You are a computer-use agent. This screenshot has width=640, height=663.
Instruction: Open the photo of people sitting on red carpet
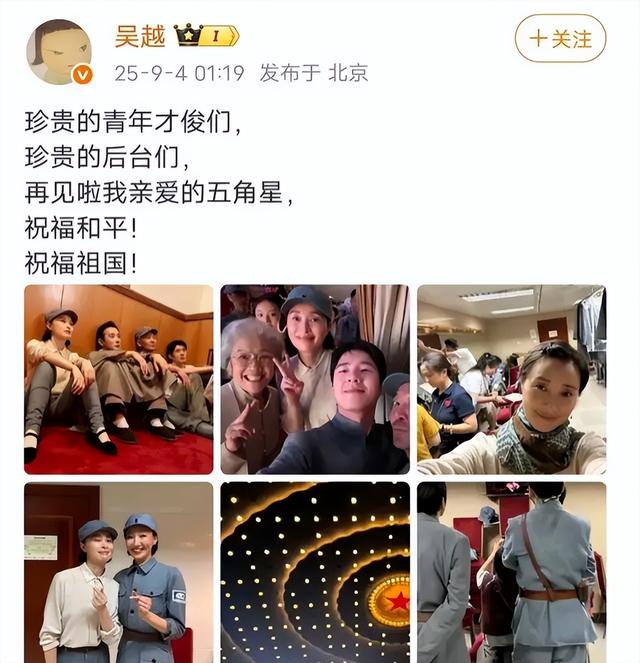point(119,379)
